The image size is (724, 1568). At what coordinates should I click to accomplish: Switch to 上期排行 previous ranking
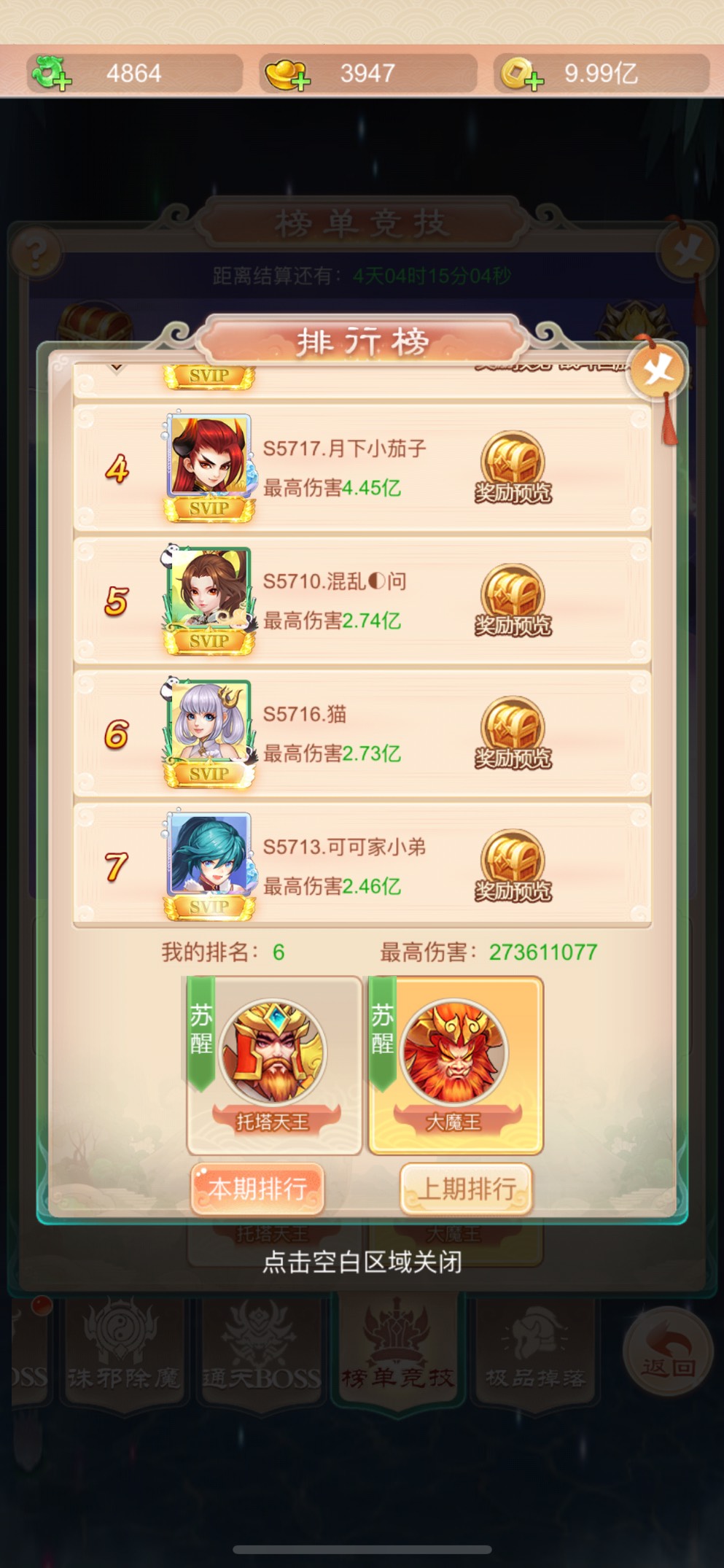pos(467,1189)
